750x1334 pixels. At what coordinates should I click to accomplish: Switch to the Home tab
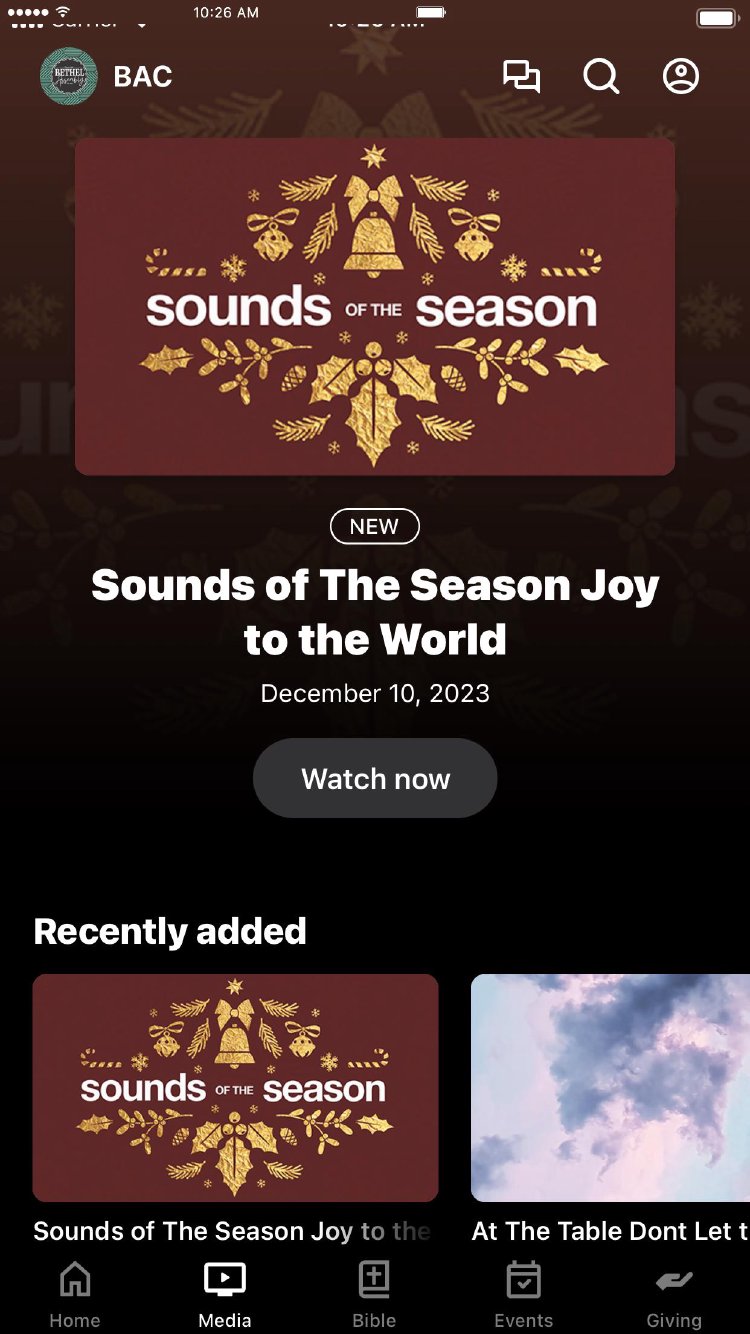[75, 1295]
